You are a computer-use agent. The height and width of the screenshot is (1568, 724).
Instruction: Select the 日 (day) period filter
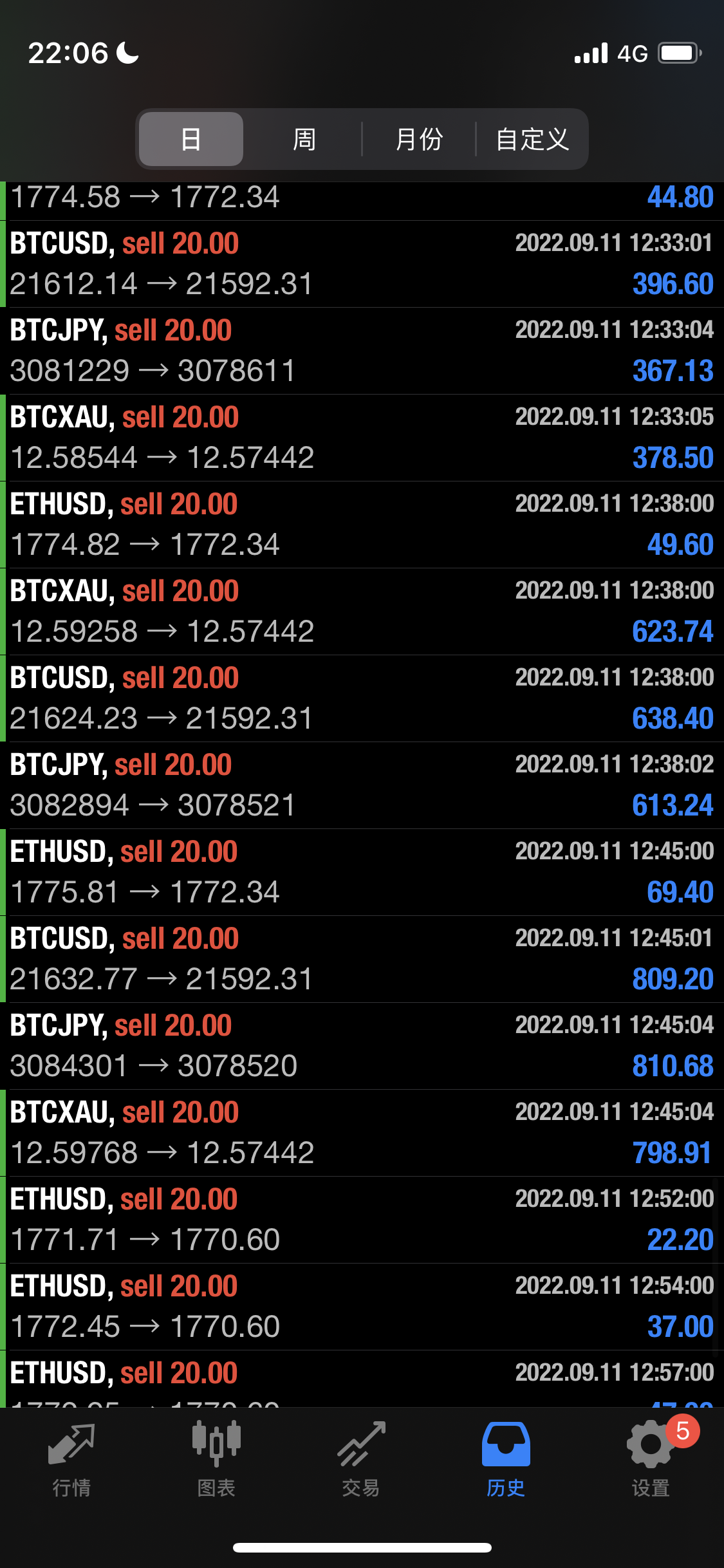(191, 139)
